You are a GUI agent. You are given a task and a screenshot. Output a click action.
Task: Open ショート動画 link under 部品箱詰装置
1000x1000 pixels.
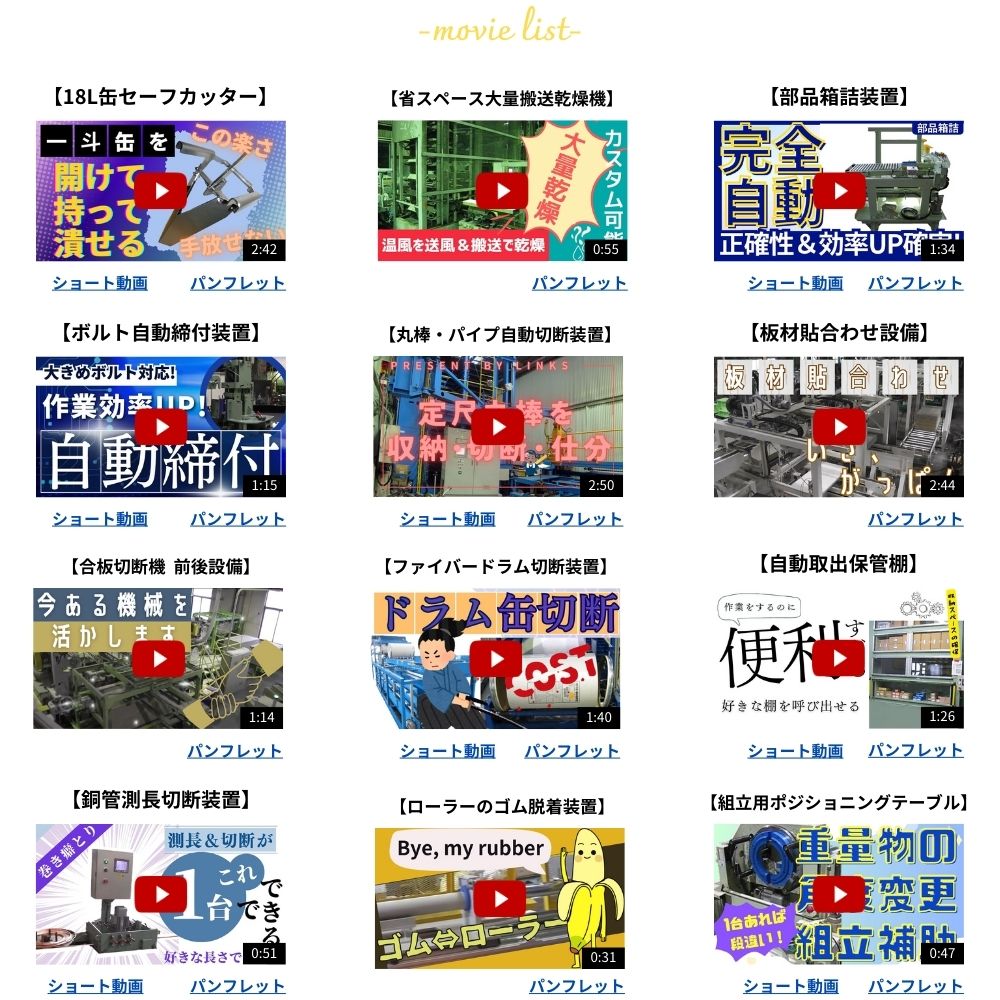(795, 283)
